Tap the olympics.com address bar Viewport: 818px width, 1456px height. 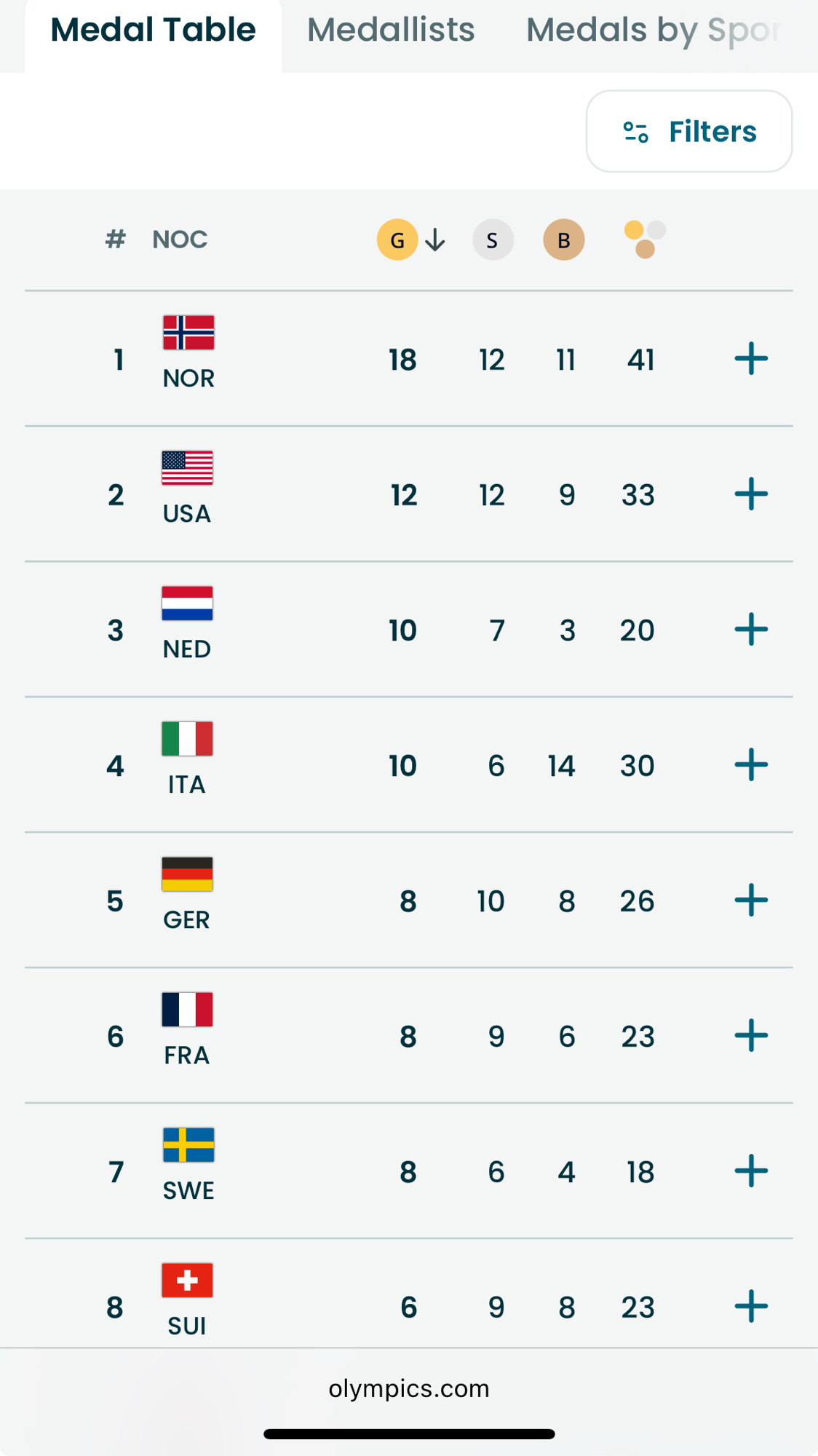point(409,1389)
